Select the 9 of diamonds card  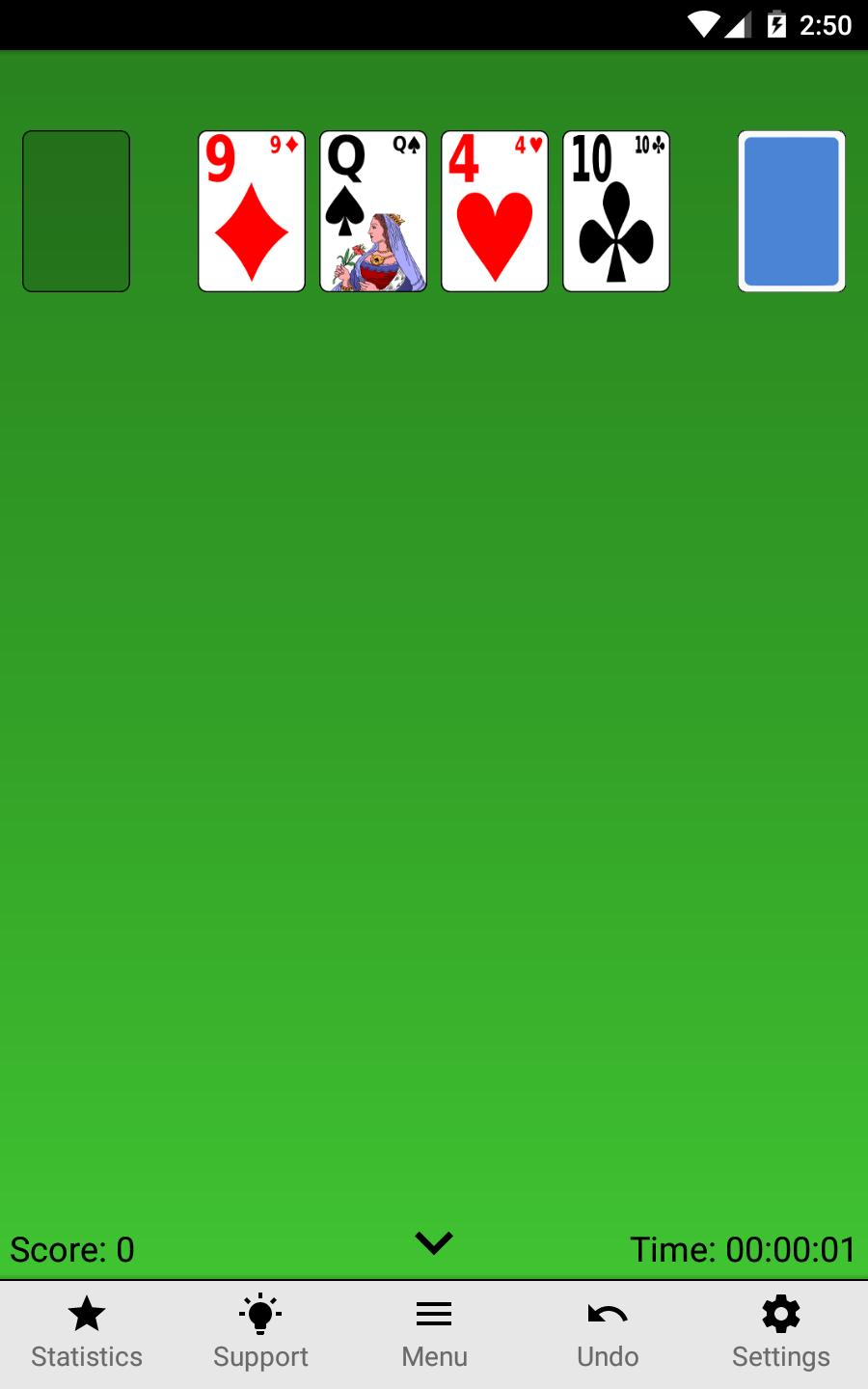click(252, 211)
